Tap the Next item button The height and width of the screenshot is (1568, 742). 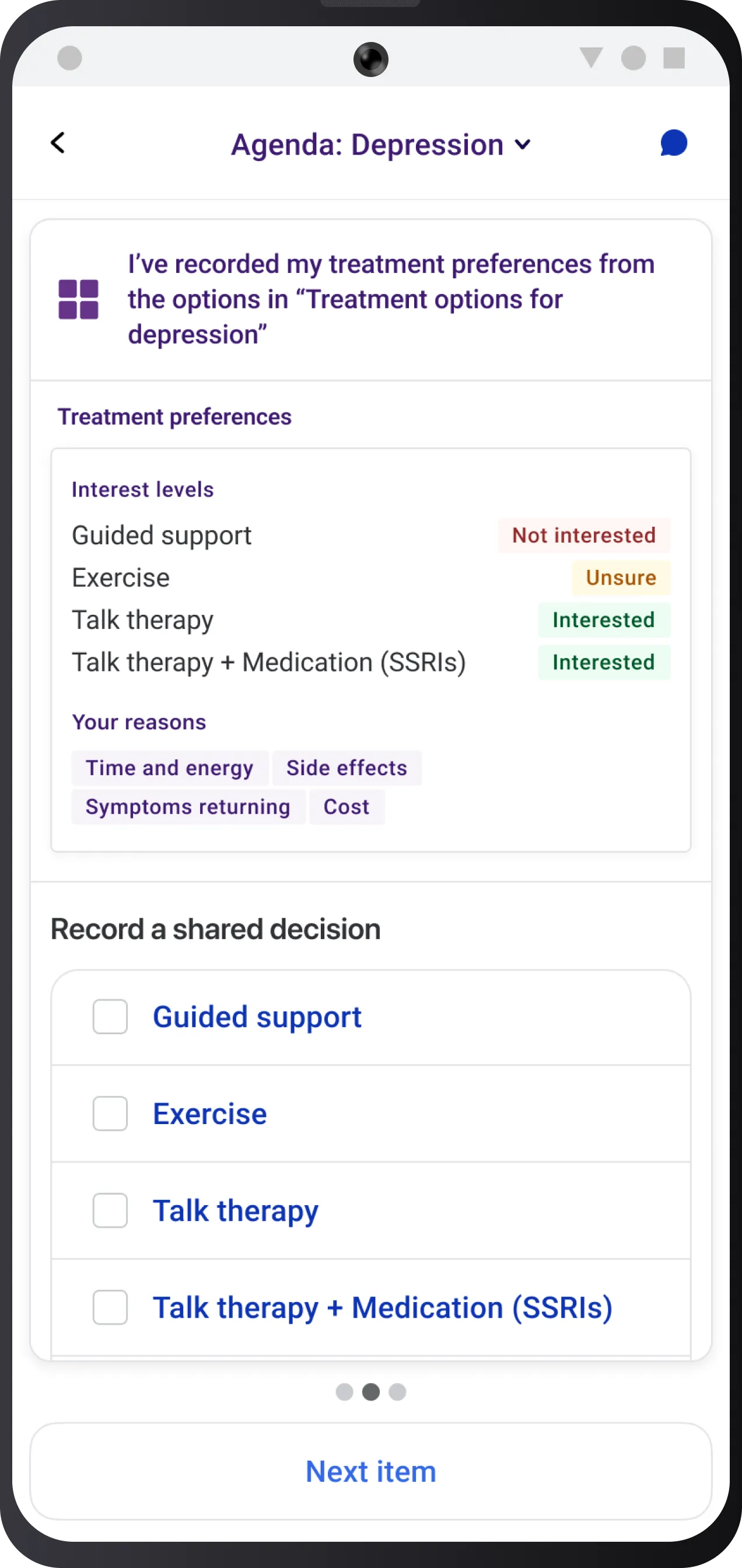[370, 1471]
